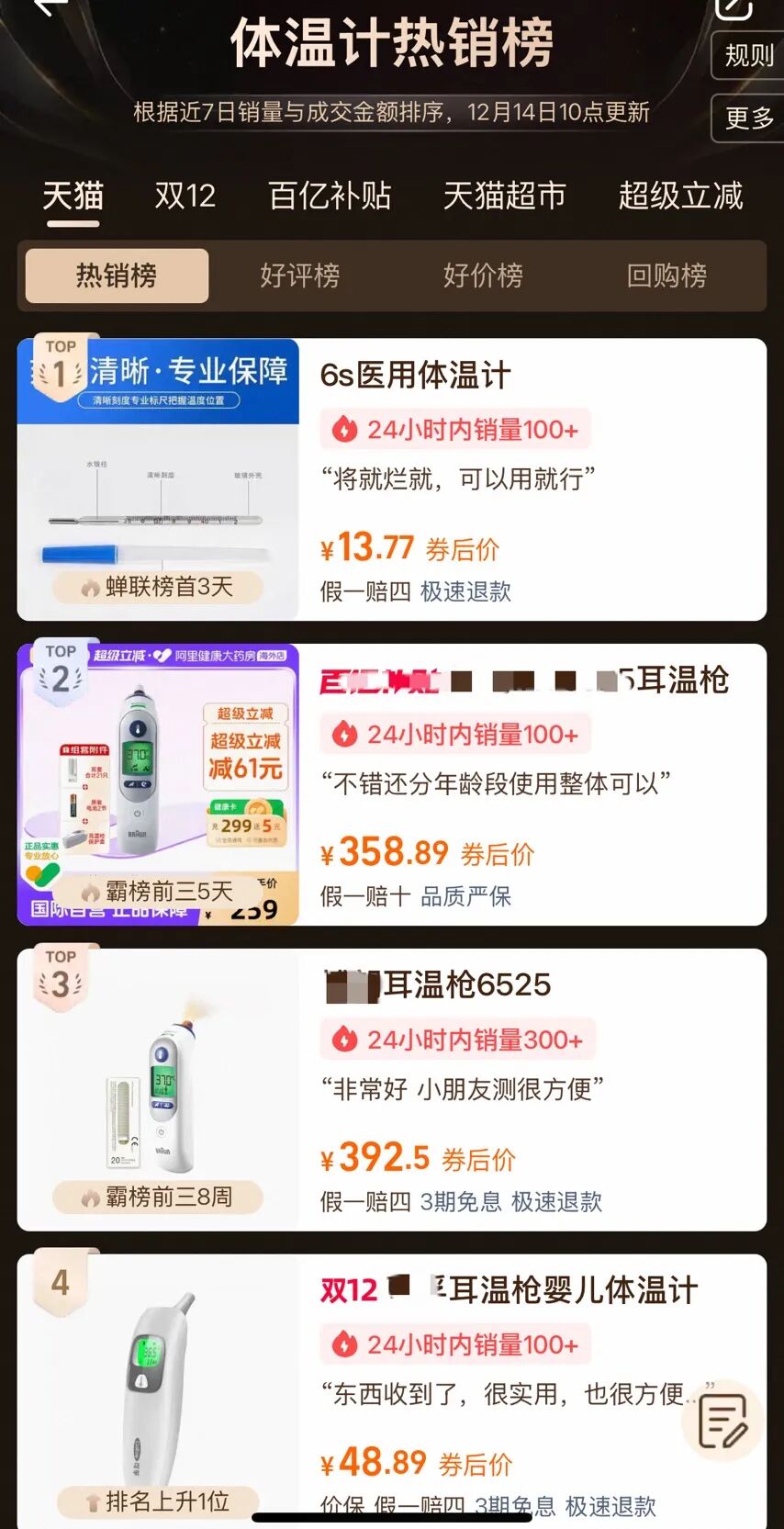
Task: Select the 热销榜 ranking
Action: pos(117,275)
